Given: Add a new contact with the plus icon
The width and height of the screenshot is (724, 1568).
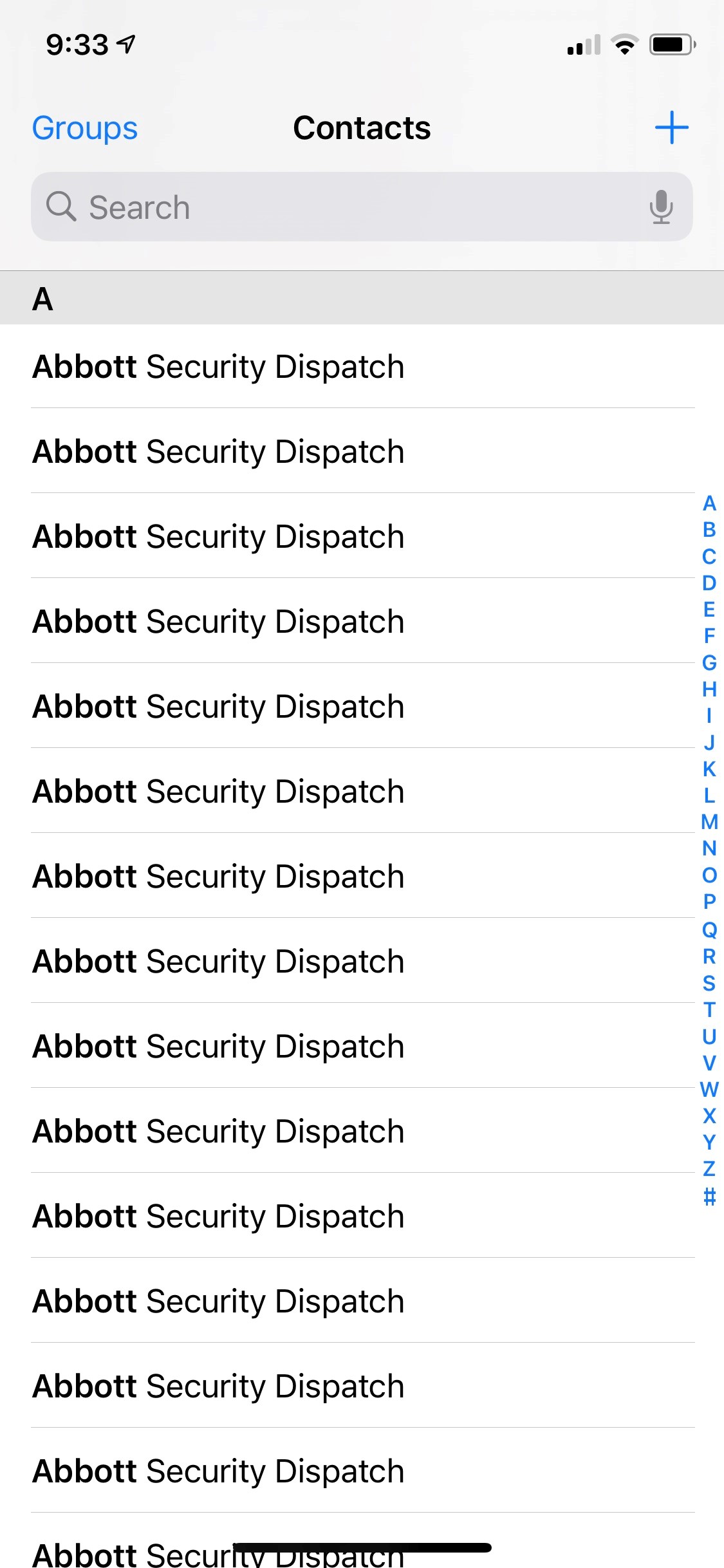Looking at the screenshot, I should 671,127.
